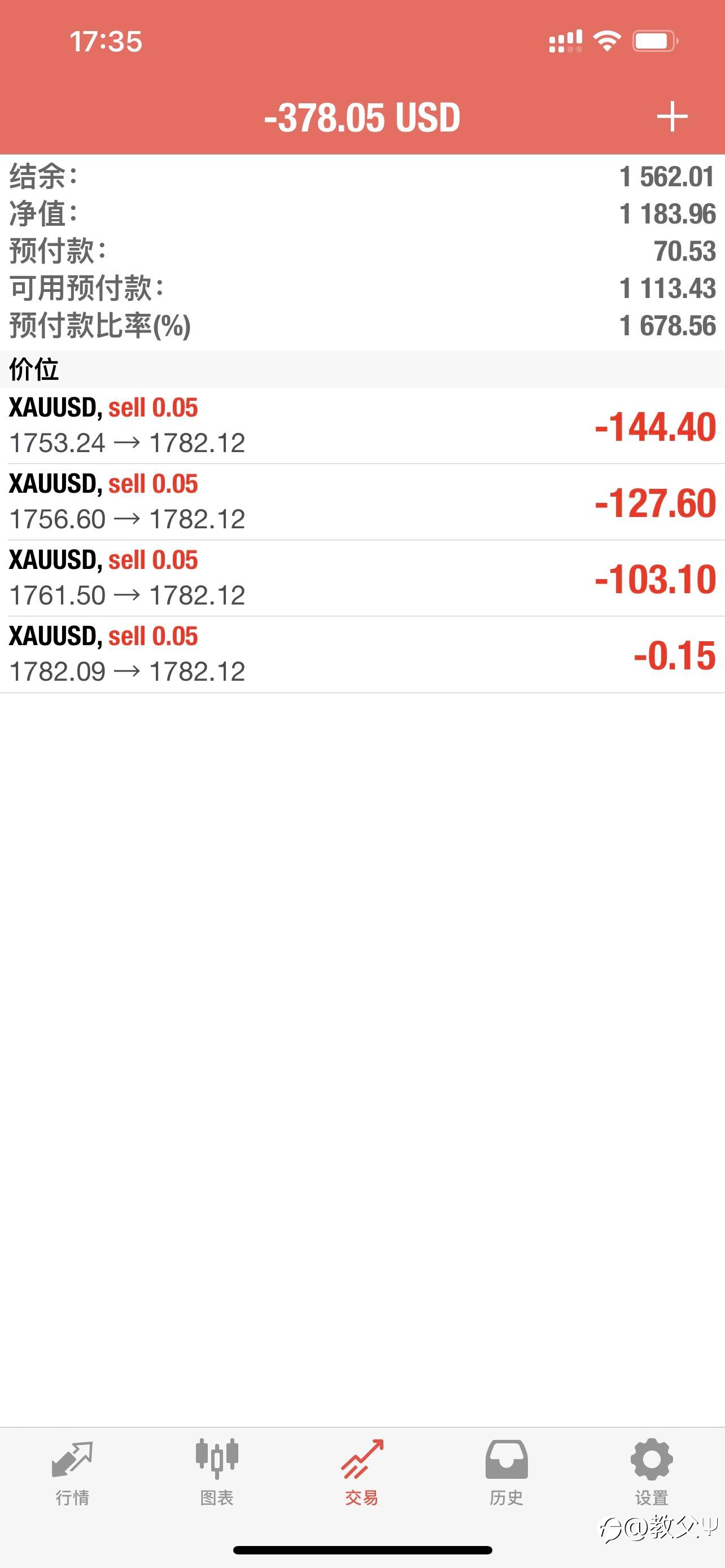Tap the plus icon for a new order
Screen dimensions: 725x1568
click(x=672, y=117)
